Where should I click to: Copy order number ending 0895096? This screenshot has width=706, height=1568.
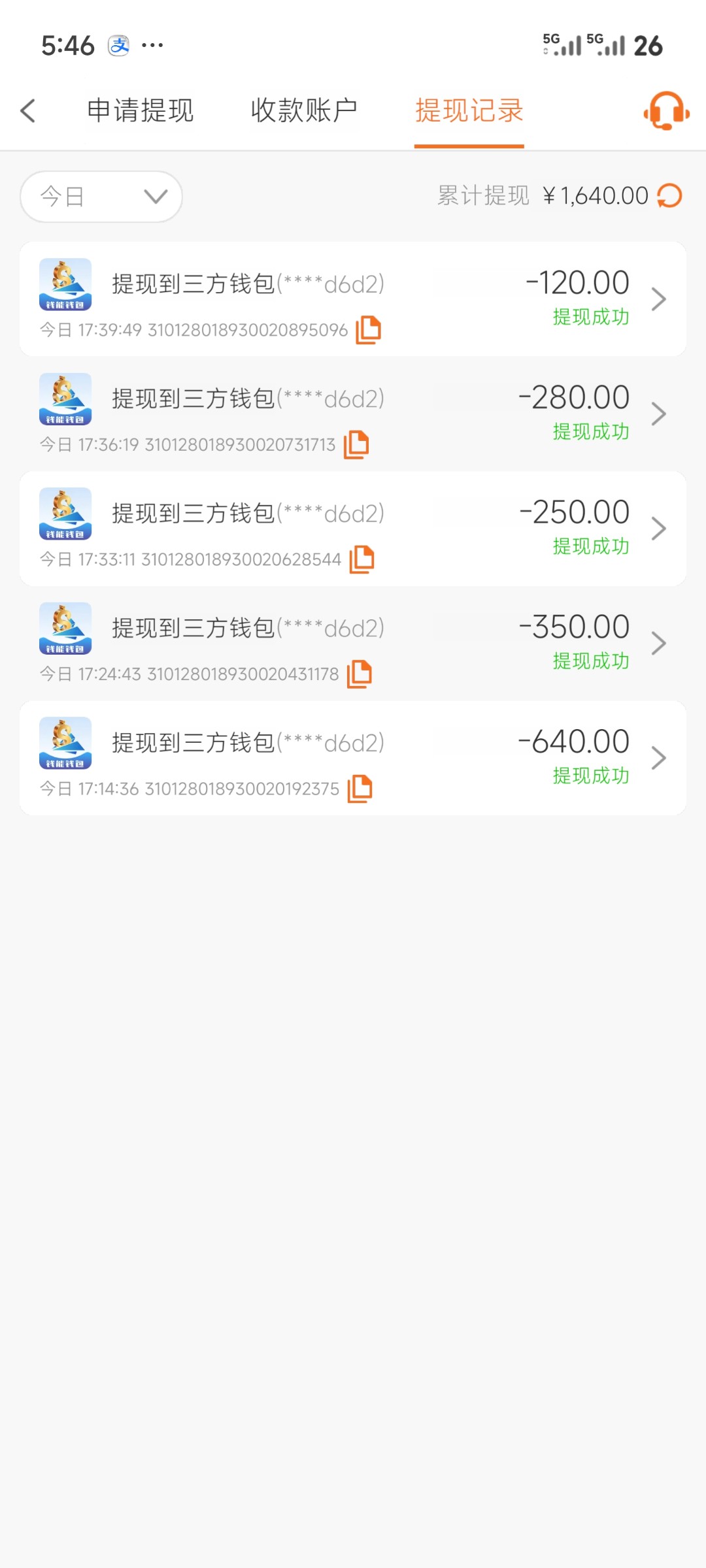(x=368, y=329)
